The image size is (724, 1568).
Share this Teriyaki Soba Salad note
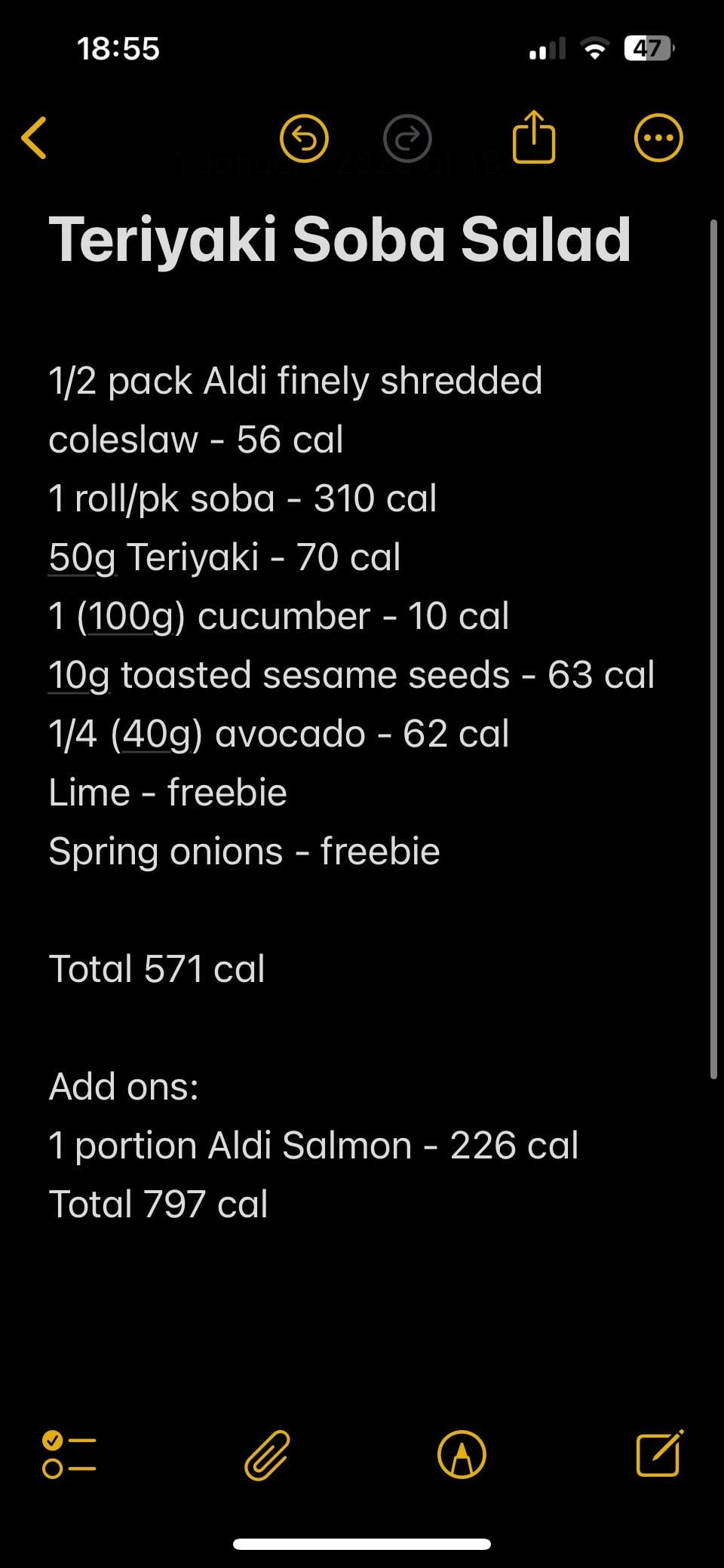(x=534, y=137)
